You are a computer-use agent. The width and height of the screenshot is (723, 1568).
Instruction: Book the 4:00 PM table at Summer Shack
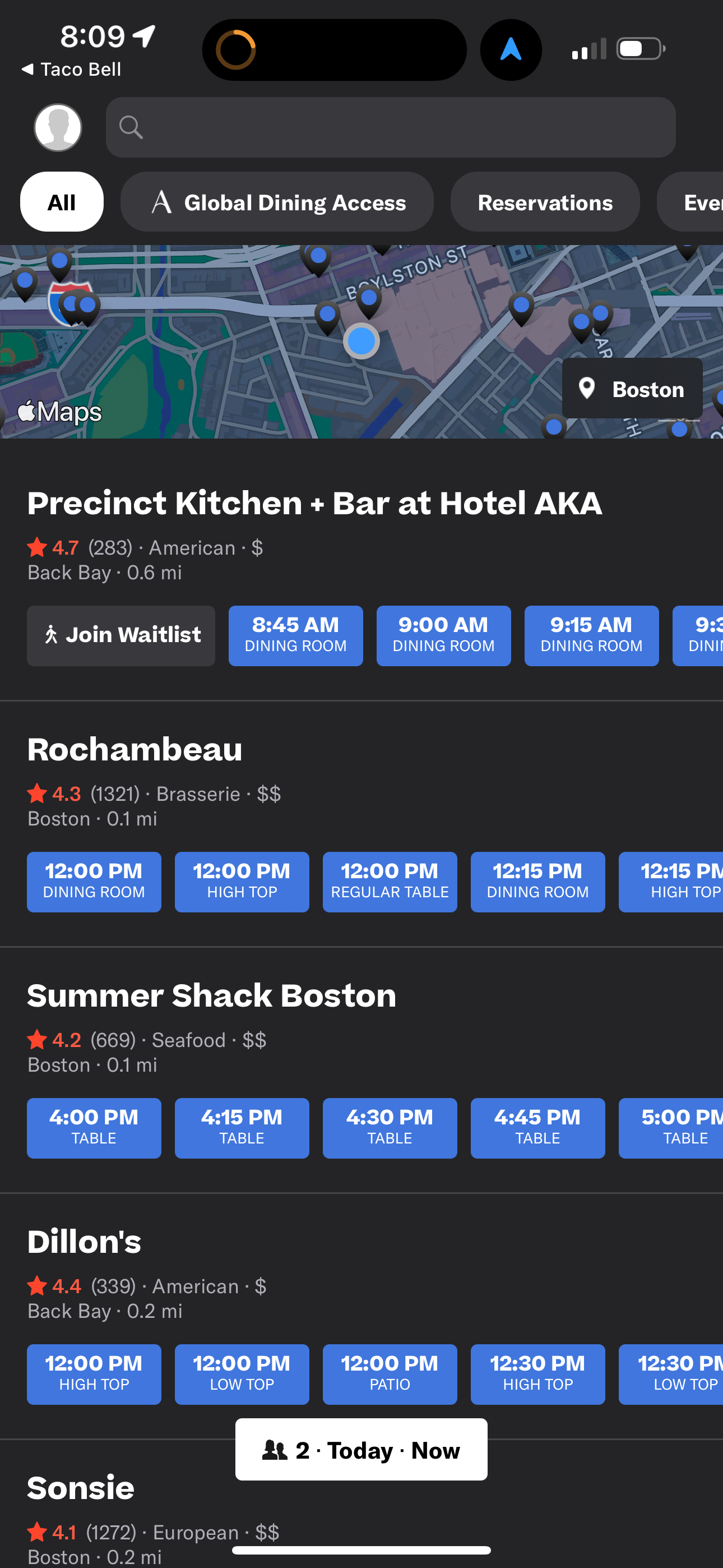click(94, 1127)
